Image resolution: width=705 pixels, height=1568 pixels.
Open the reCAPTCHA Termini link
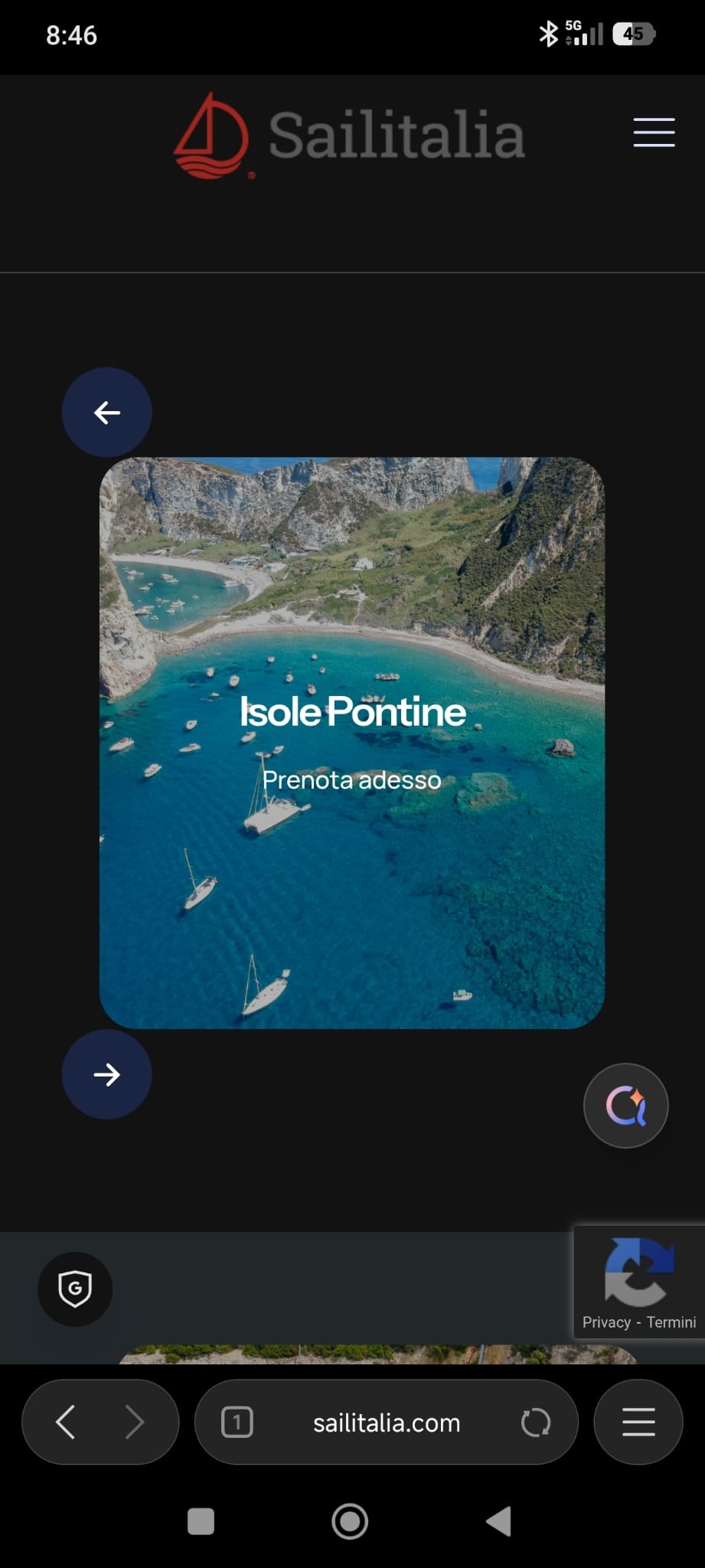point(671,1322)
